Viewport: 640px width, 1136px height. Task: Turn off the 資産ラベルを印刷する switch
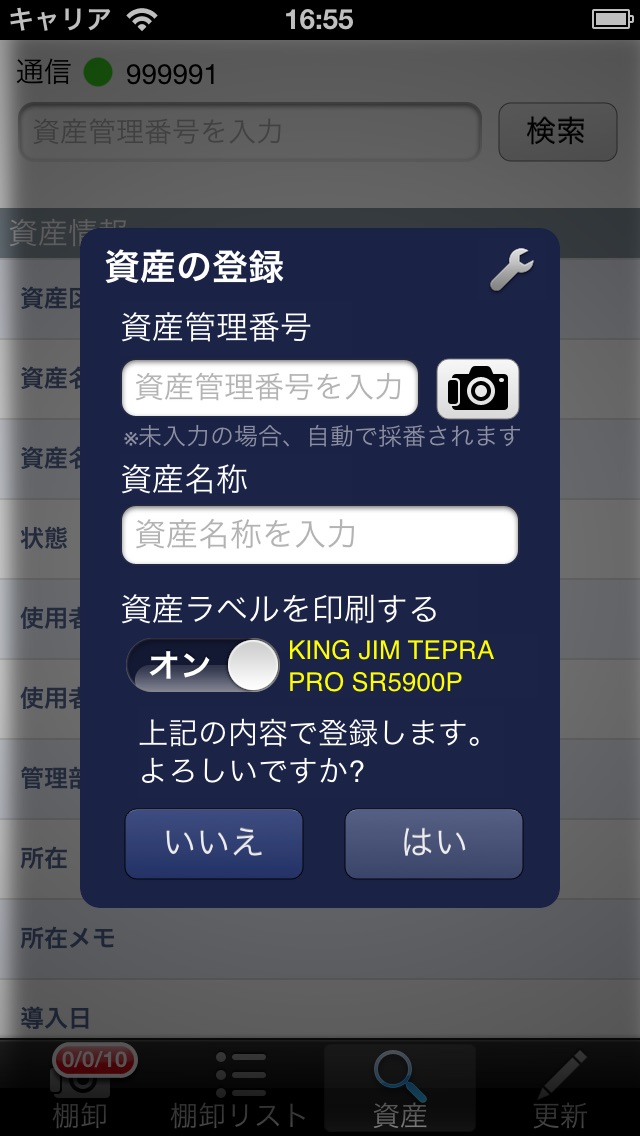[x=203, y=666]
